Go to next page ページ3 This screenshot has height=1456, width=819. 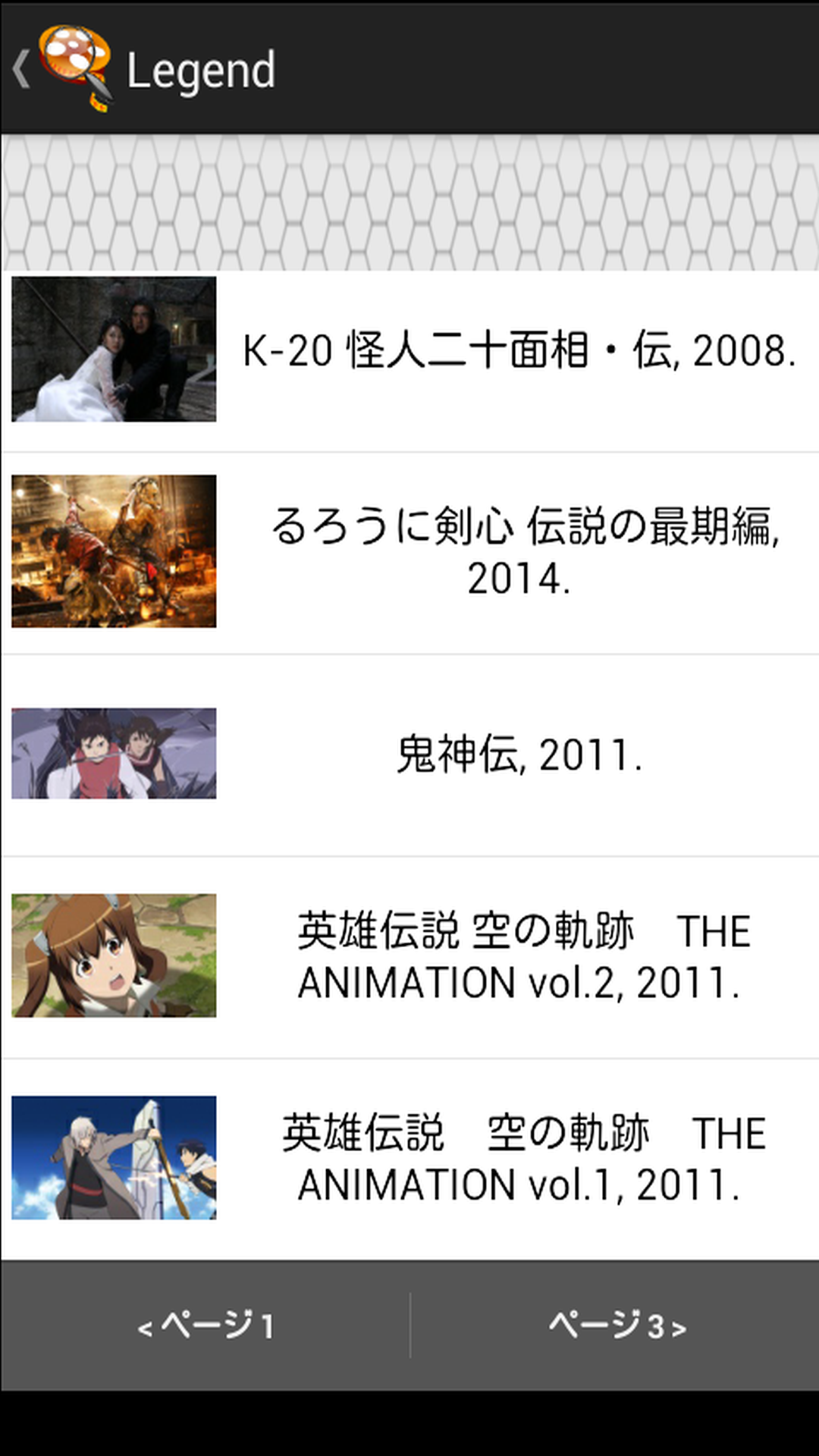616,1326
